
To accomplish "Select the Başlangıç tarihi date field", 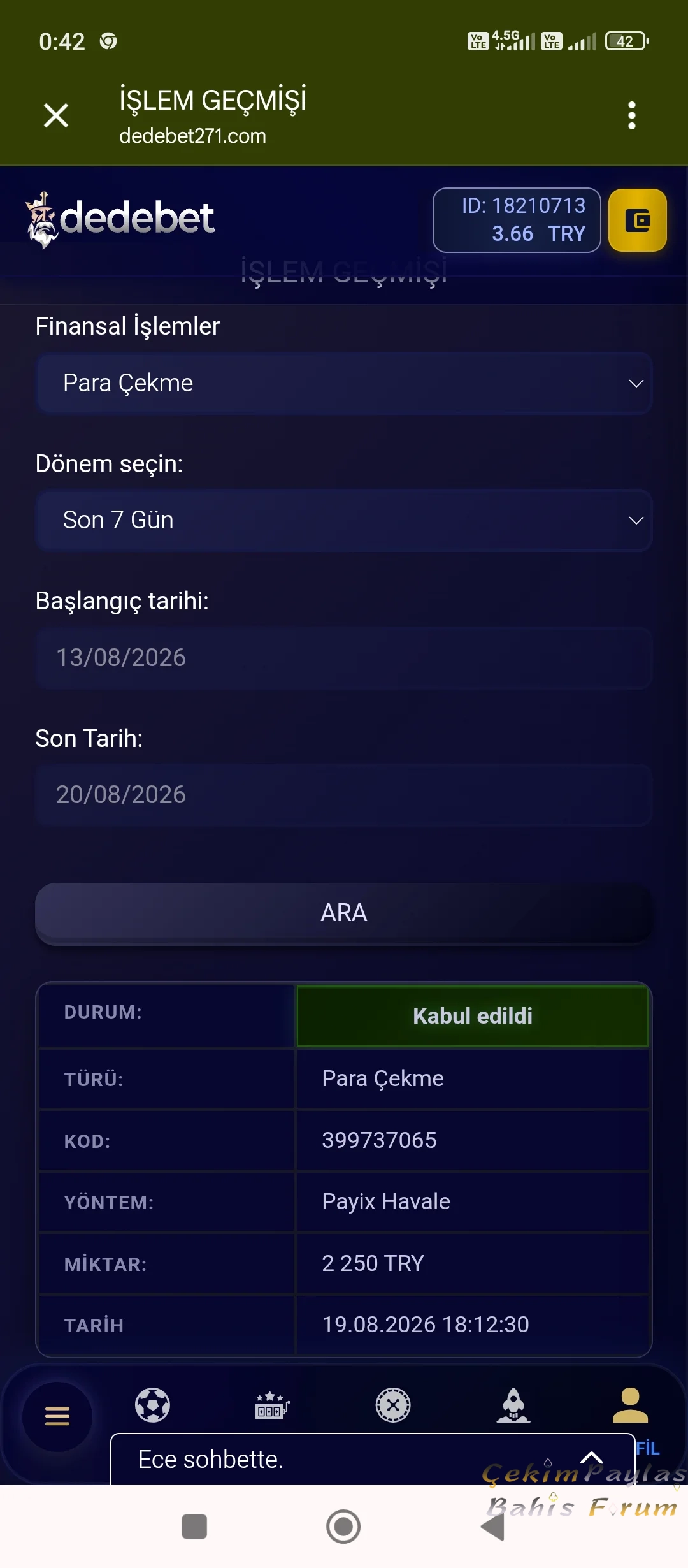I will pyautogui.click(x=344, y=658).
